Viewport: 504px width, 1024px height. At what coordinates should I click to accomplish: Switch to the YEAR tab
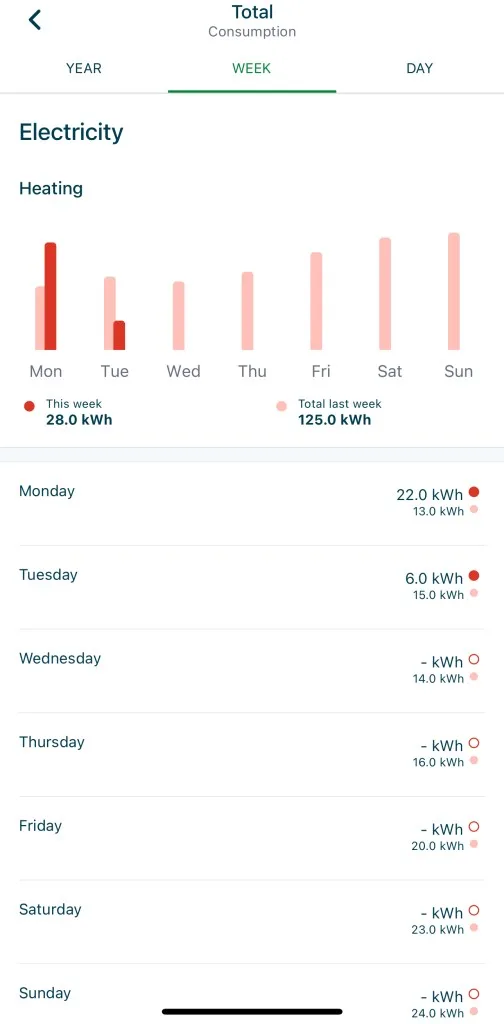[x=84, y=69]
